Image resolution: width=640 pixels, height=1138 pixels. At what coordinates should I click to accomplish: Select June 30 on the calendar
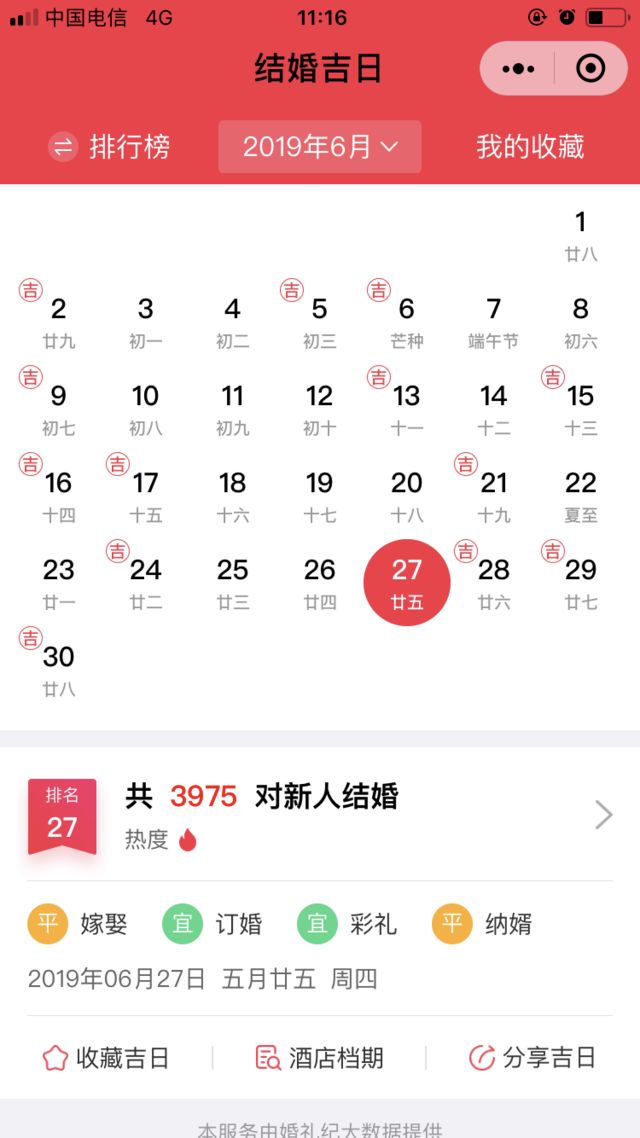(x=58, y=669)
